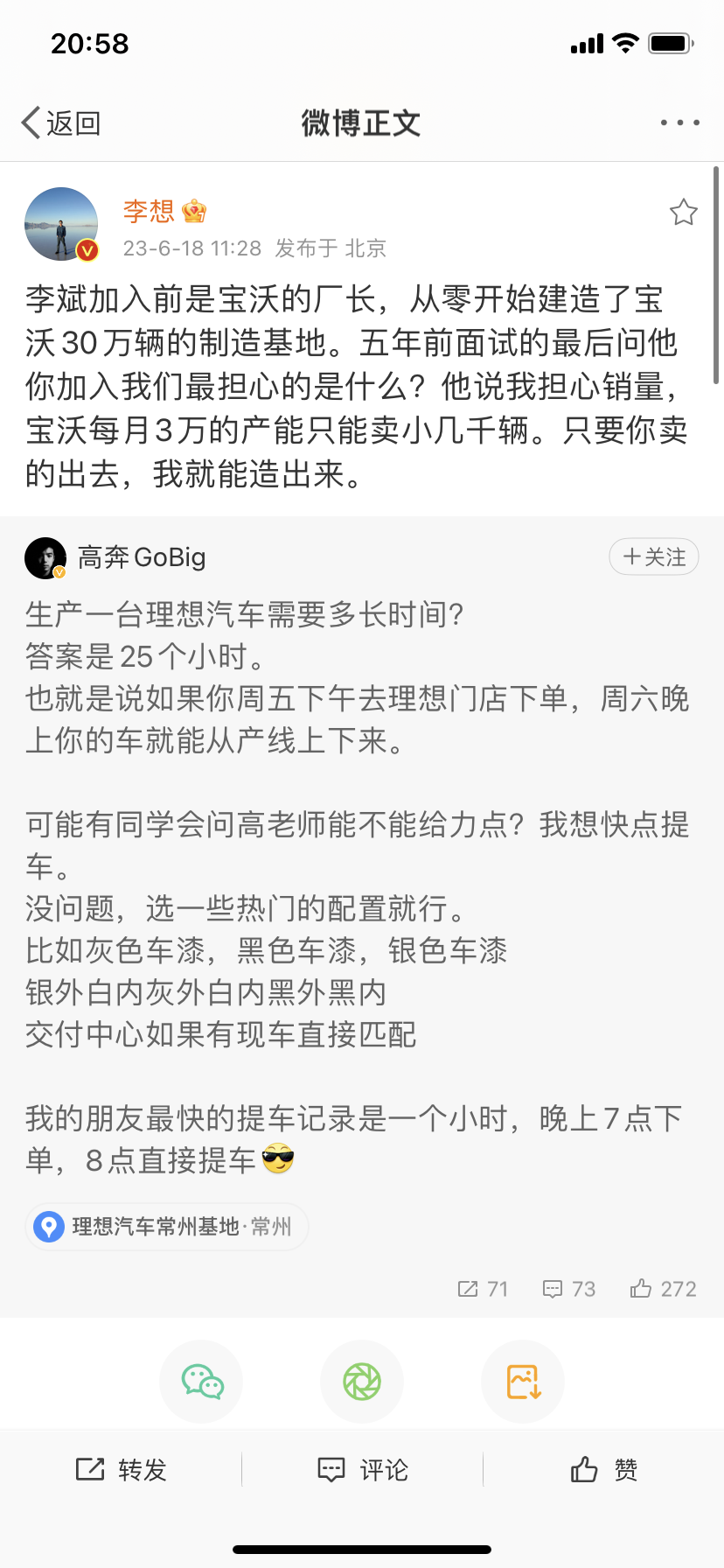Share to WeChat Moments via the shutter icon
Viewport: 724px width, 1568px height.
pos(362,1382)
